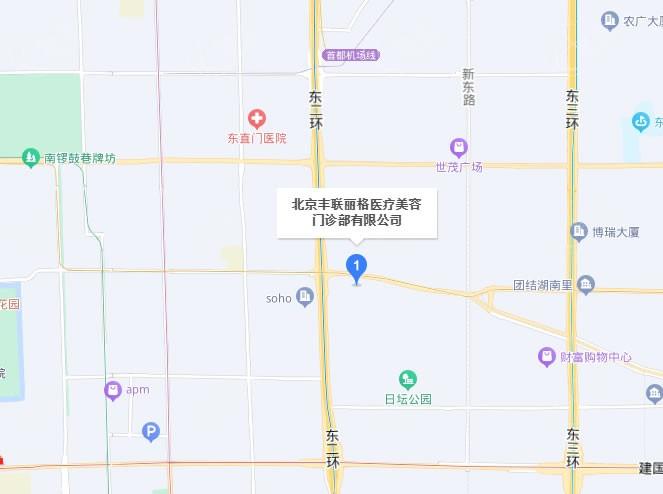
Task: Select the 财富购物中心 shopping marker
Action: pos(546,357)
